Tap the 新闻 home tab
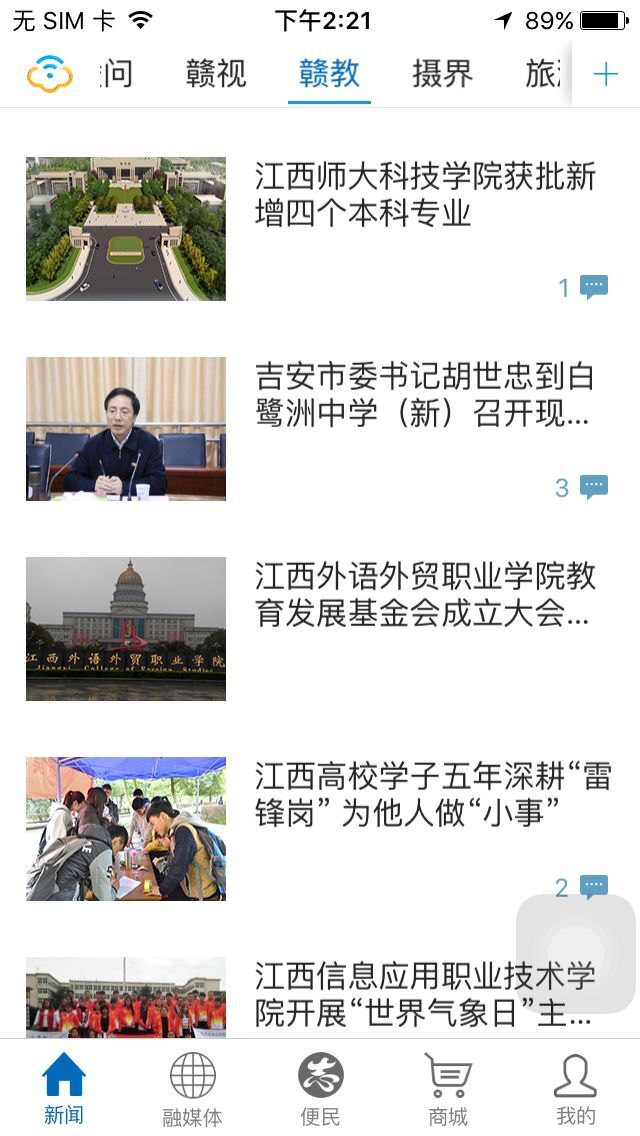The height and width of the screenshot is (1136, 640). [x=64, y=1088]
